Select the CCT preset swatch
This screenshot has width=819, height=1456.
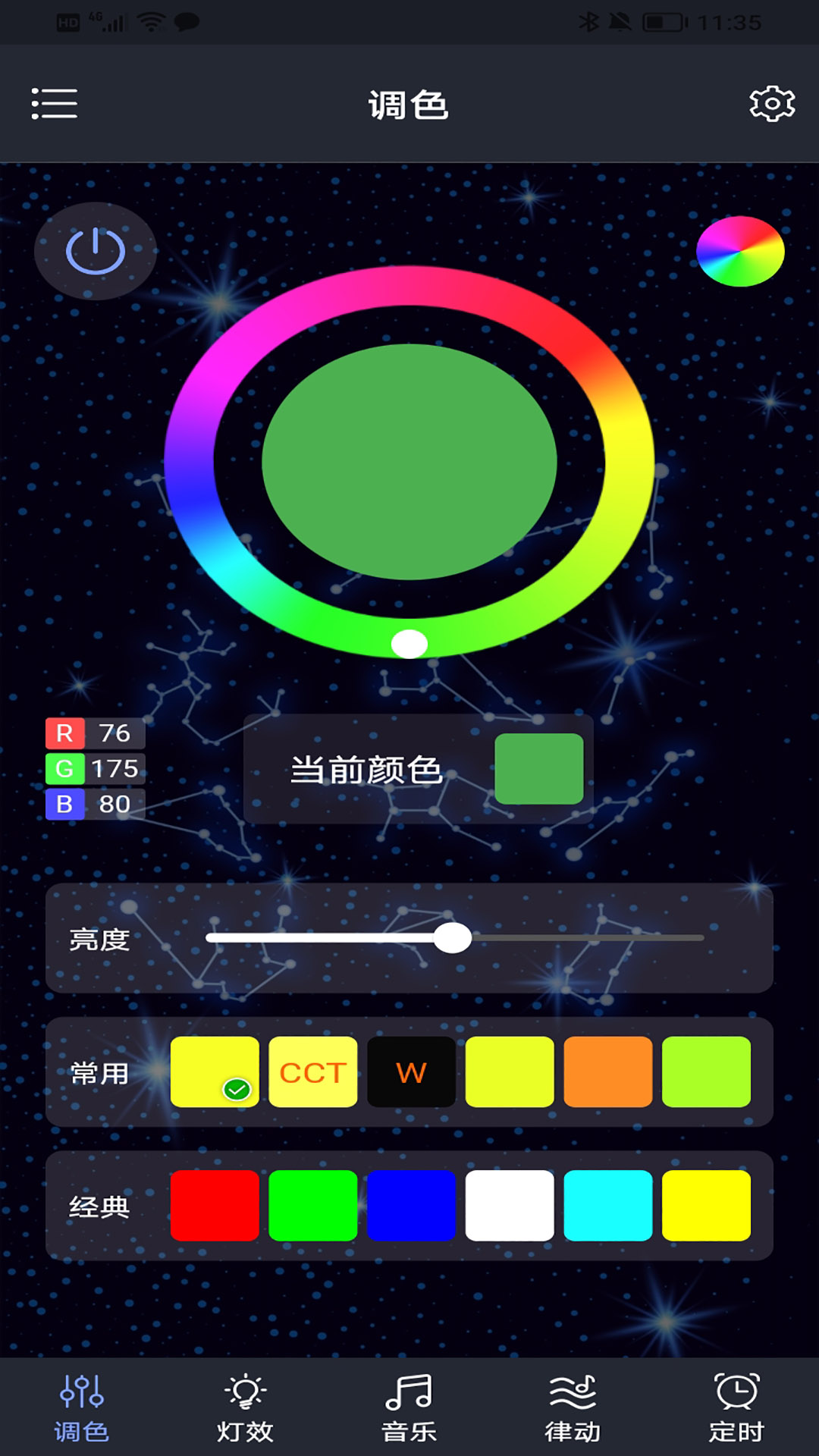[312, 1072]
